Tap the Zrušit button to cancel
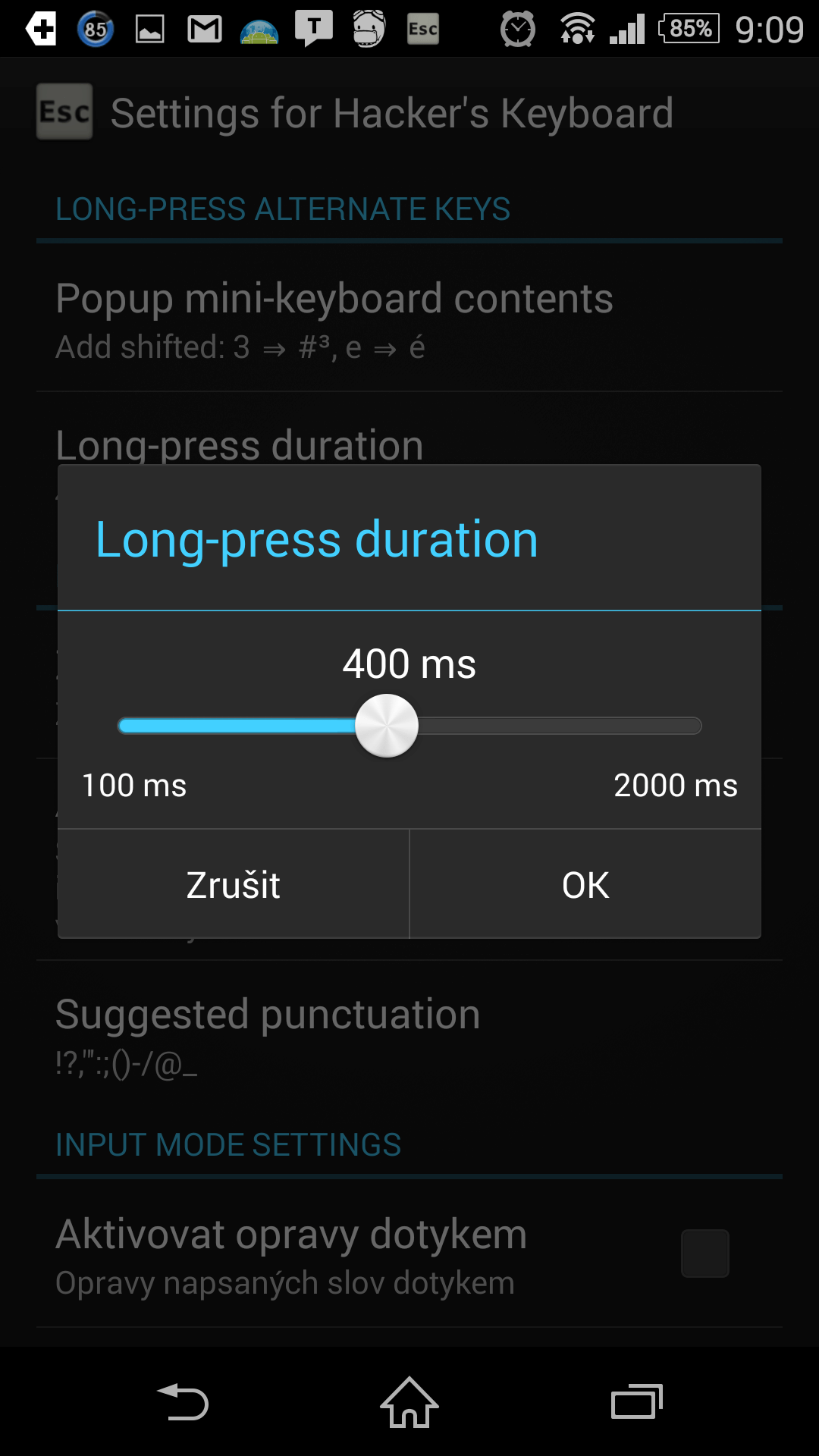 [234, 884]
